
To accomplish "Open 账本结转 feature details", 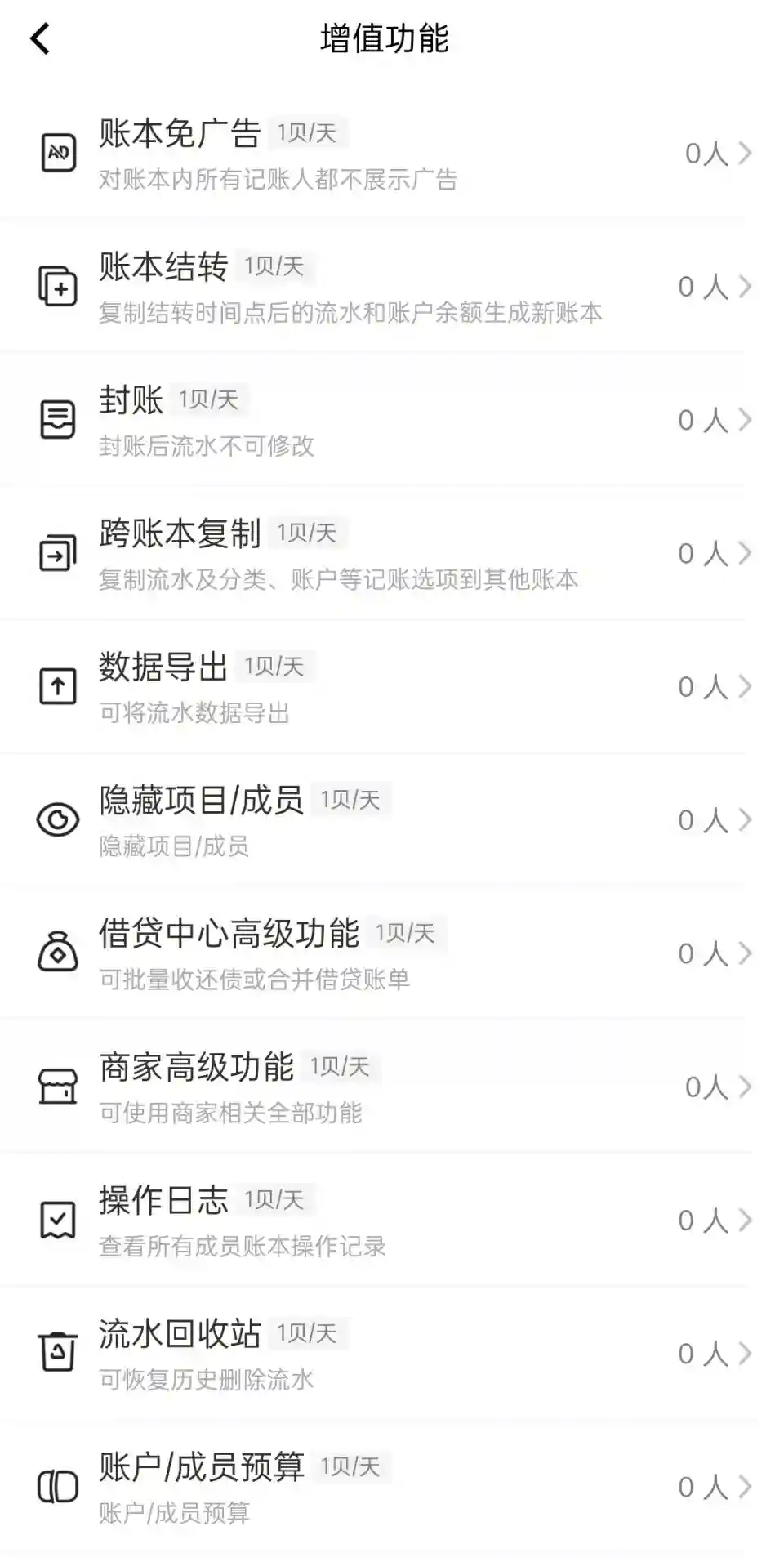I will click(x=392, y=287).
